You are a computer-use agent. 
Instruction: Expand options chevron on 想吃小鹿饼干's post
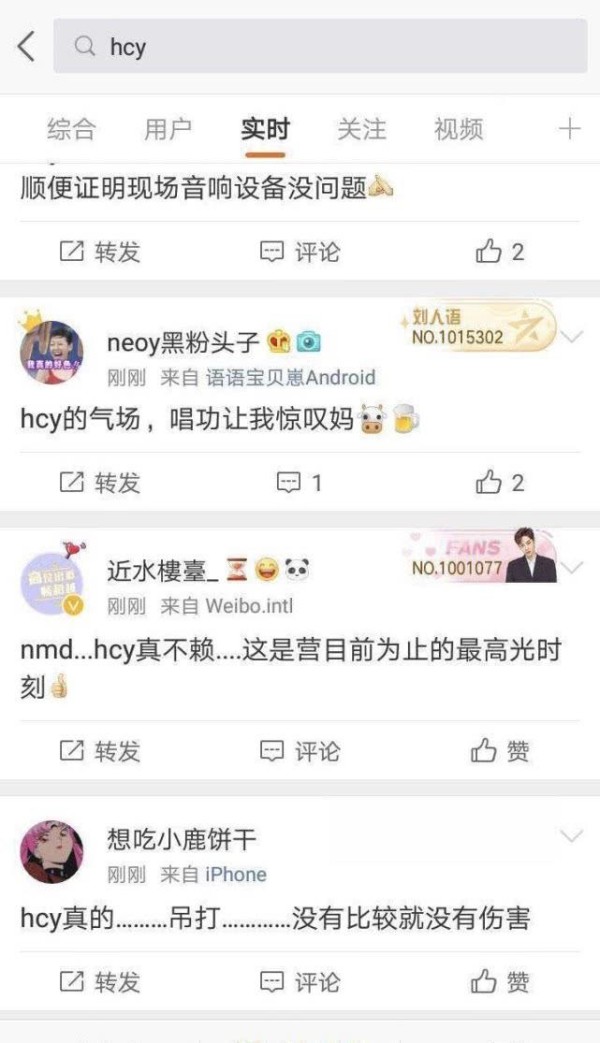(571, 836)
